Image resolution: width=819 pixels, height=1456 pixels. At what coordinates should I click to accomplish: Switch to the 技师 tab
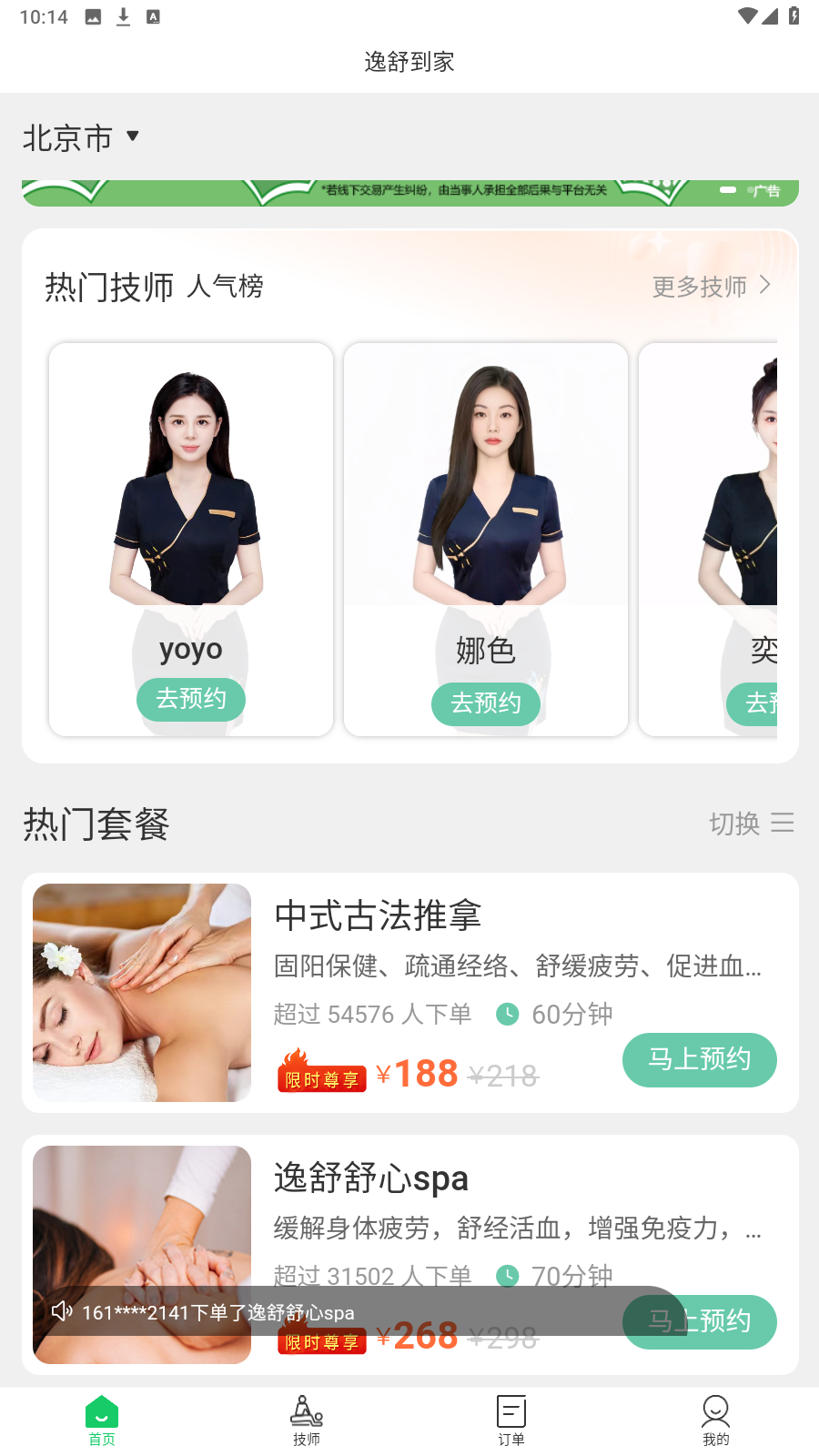[x=307, y=1420]
